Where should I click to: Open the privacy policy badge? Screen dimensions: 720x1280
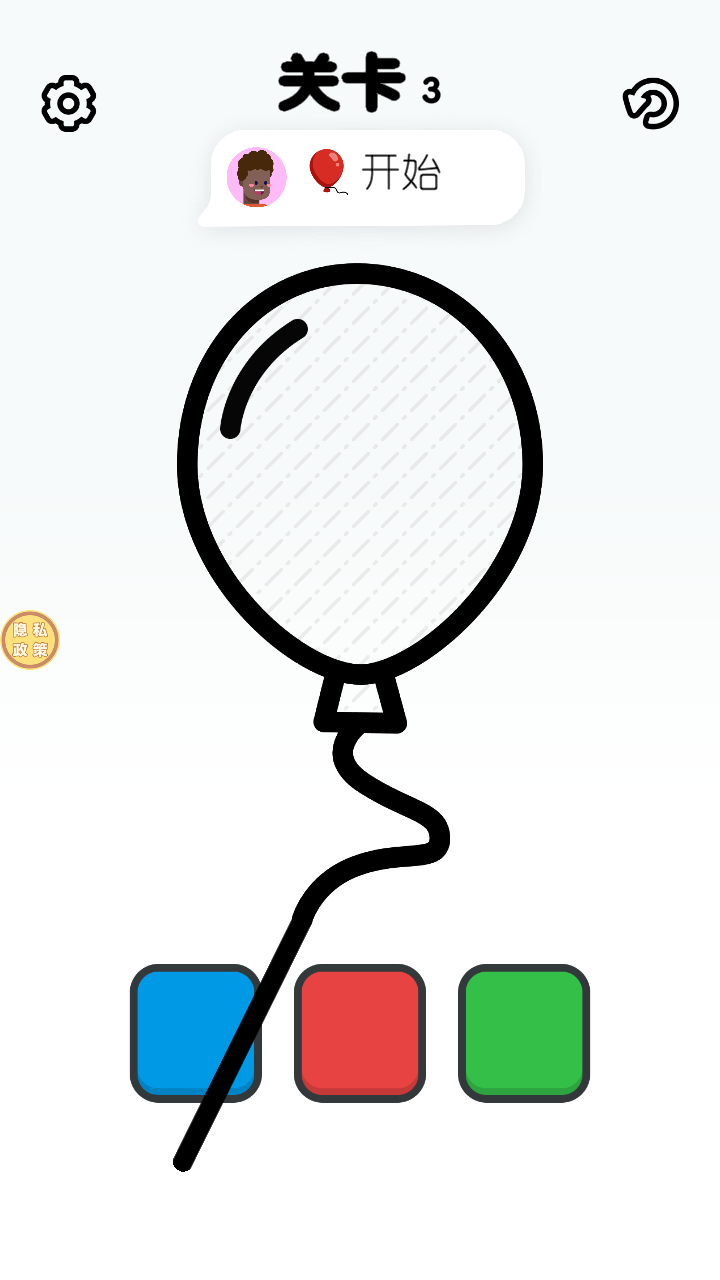30,640
